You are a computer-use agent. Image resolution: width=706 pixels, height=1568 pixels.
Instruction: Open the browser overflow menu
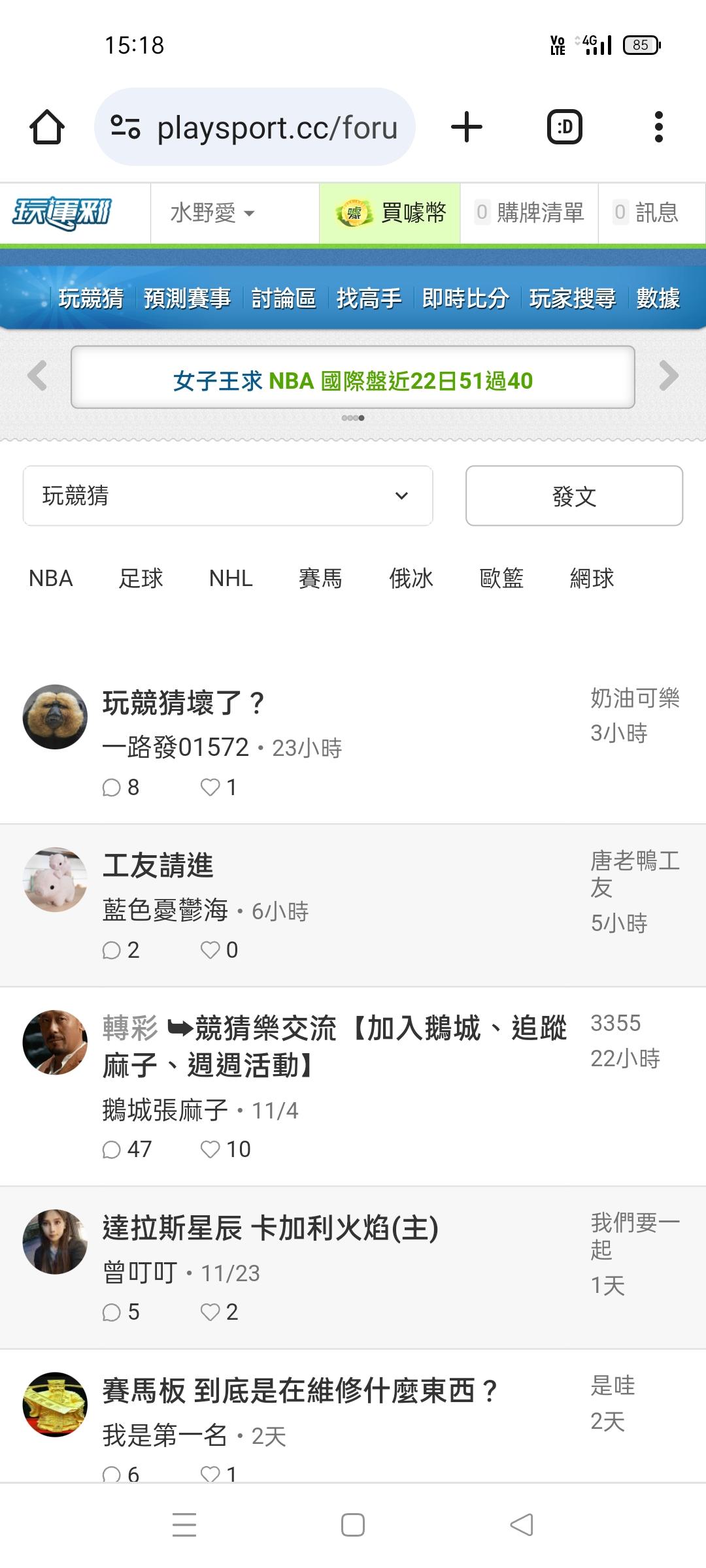[658, 127]
